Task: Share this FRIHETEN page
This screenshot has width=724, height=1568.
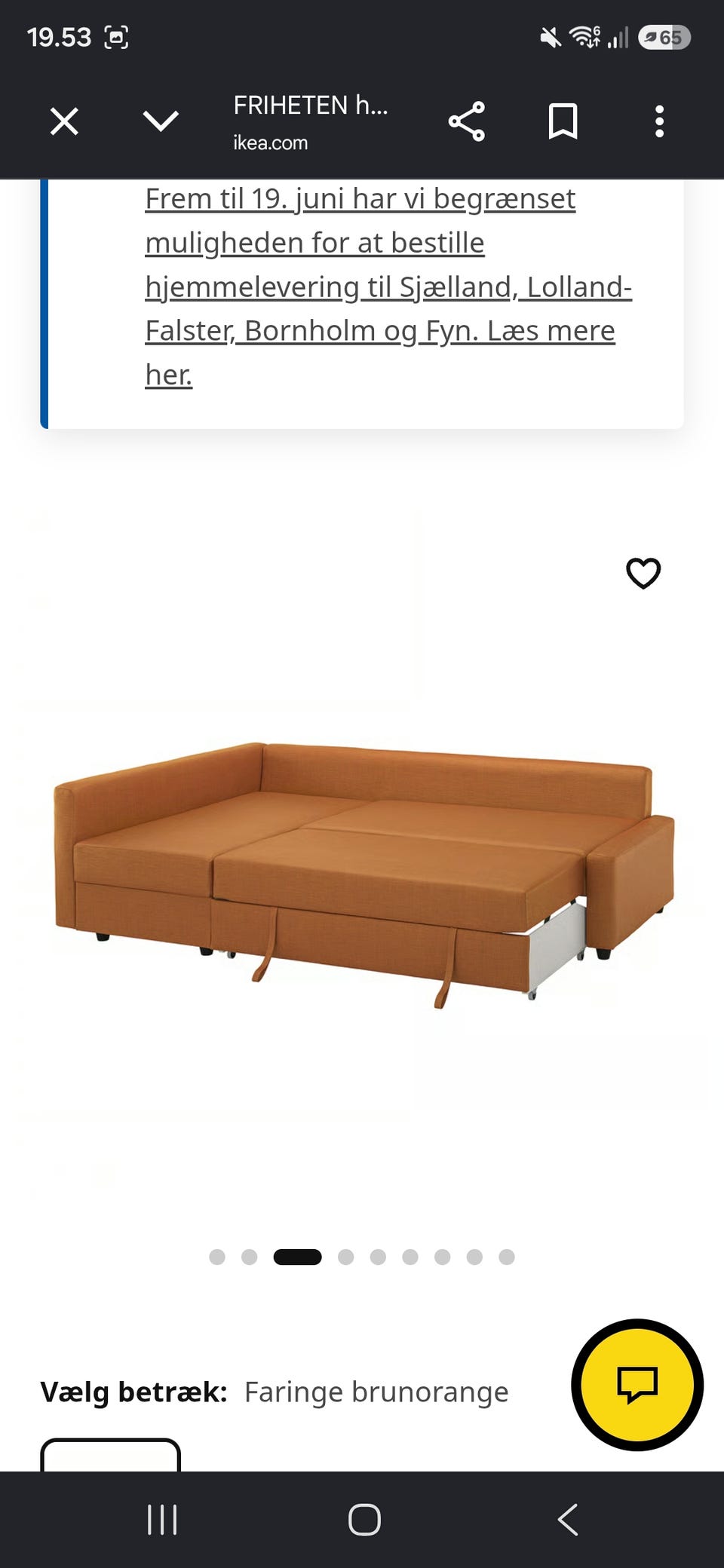Action: point(467,121)
